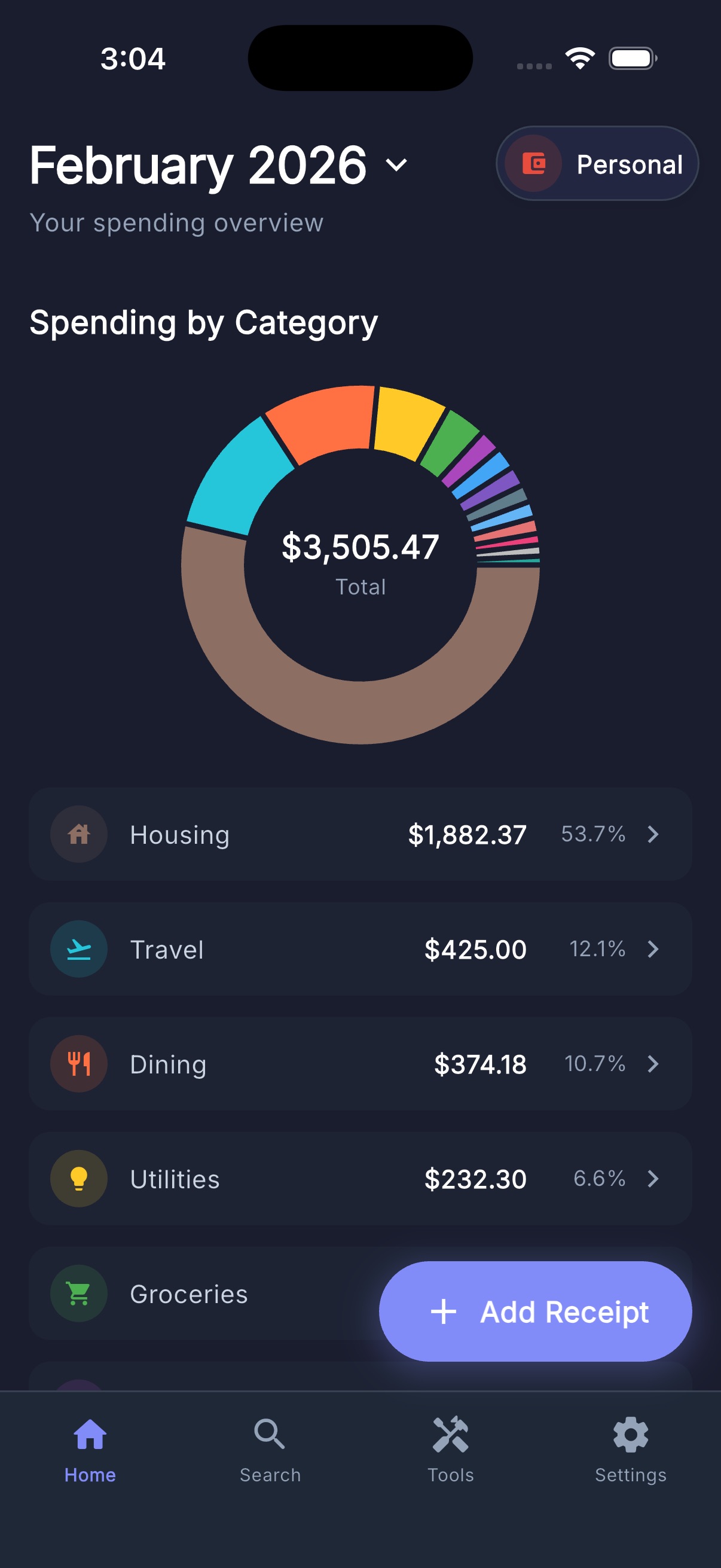721x1568 pixels.
Task: Tap the Tools crossed-wrench icon
Action: coord(450,1435)
